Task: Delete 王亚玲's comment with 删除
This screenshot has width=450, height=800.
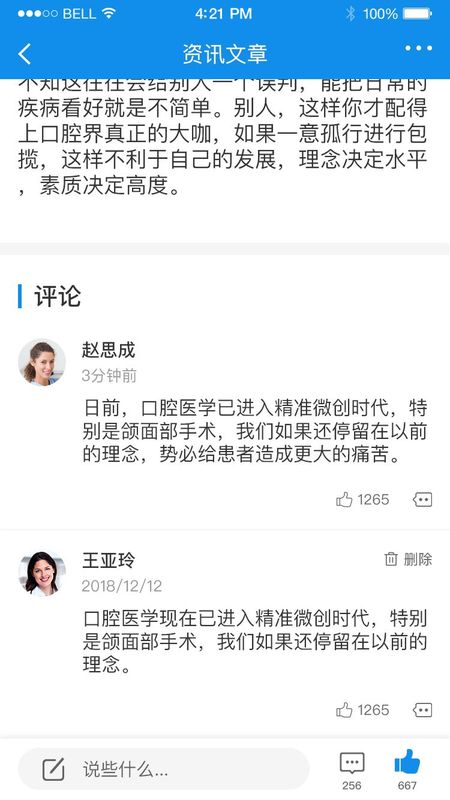Action: tap(408, 559)
